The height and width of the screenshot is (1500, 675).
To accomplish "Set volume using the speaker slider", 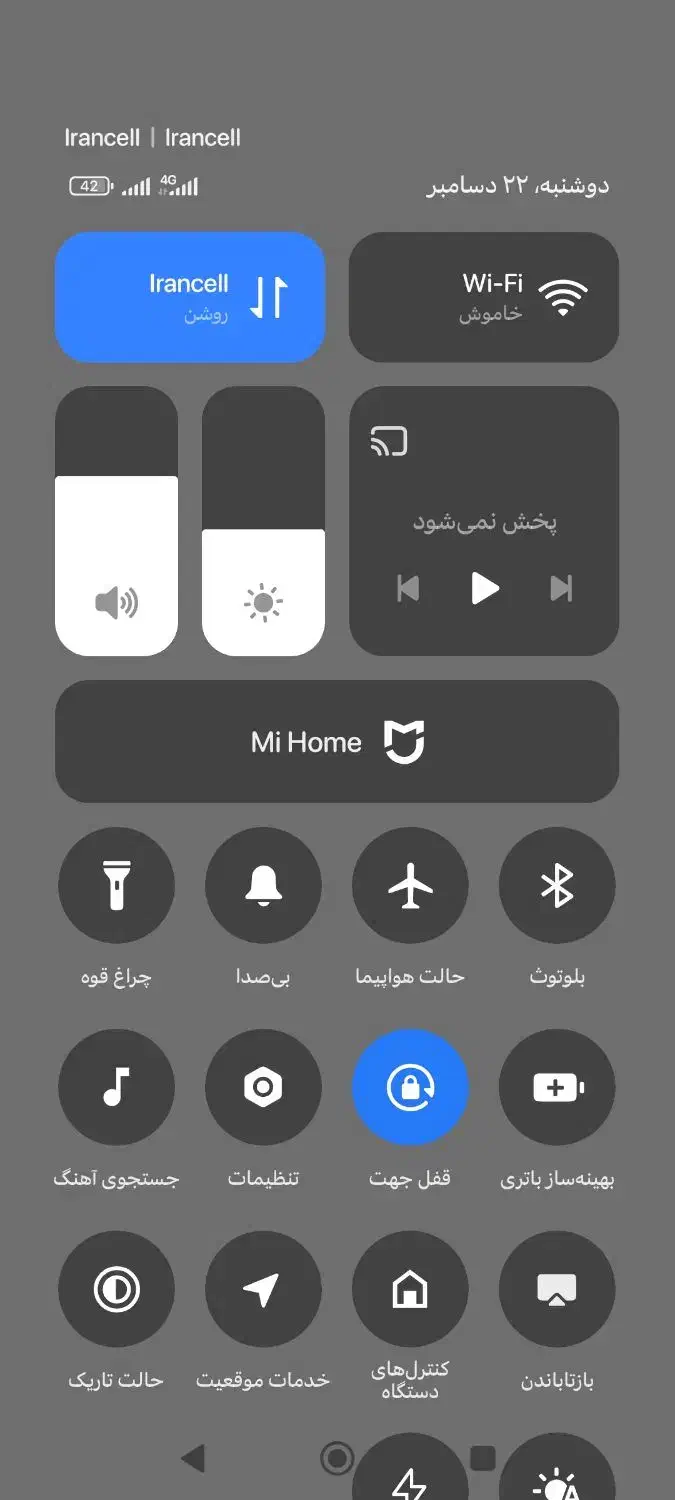I will 116,520.
